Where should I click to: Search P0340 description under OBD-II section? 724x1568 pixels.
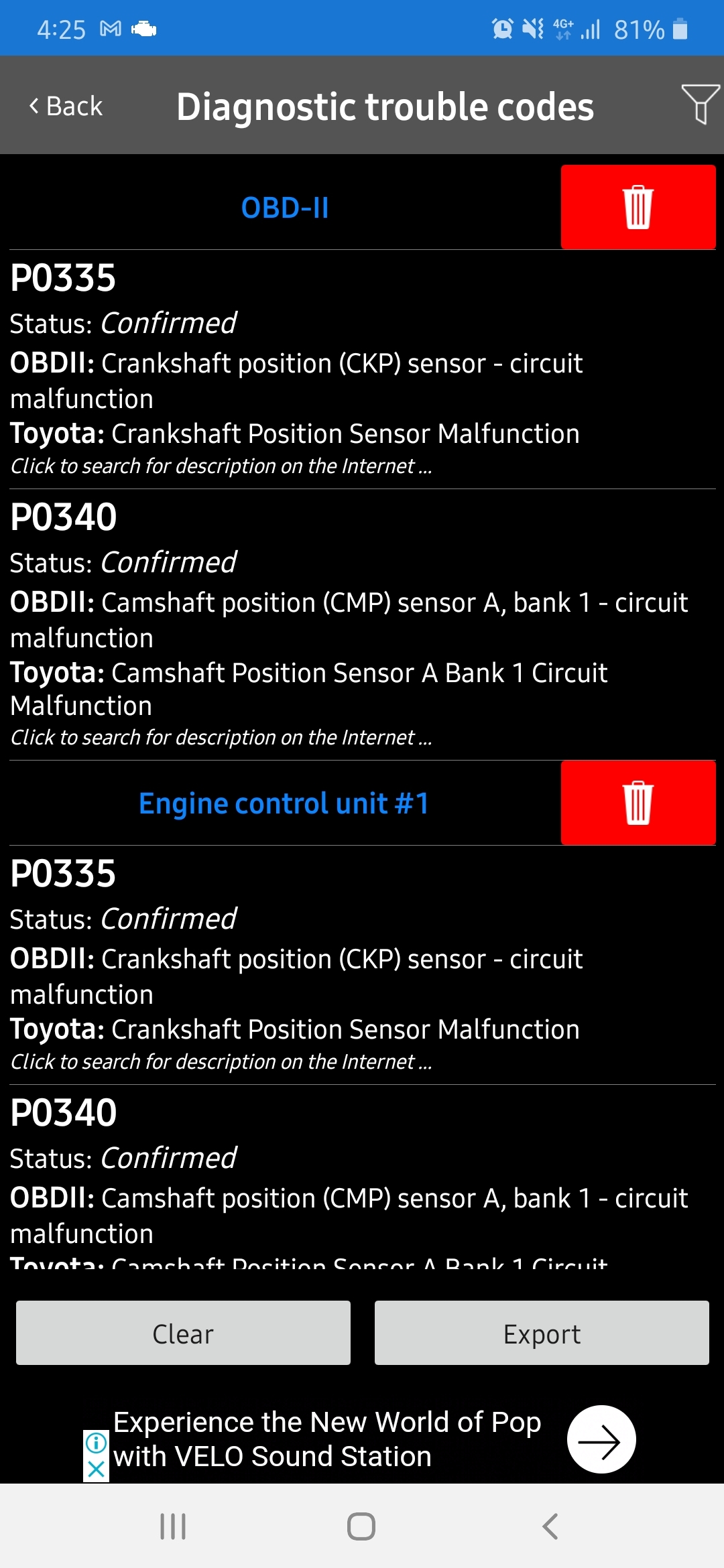pos(221,737)
